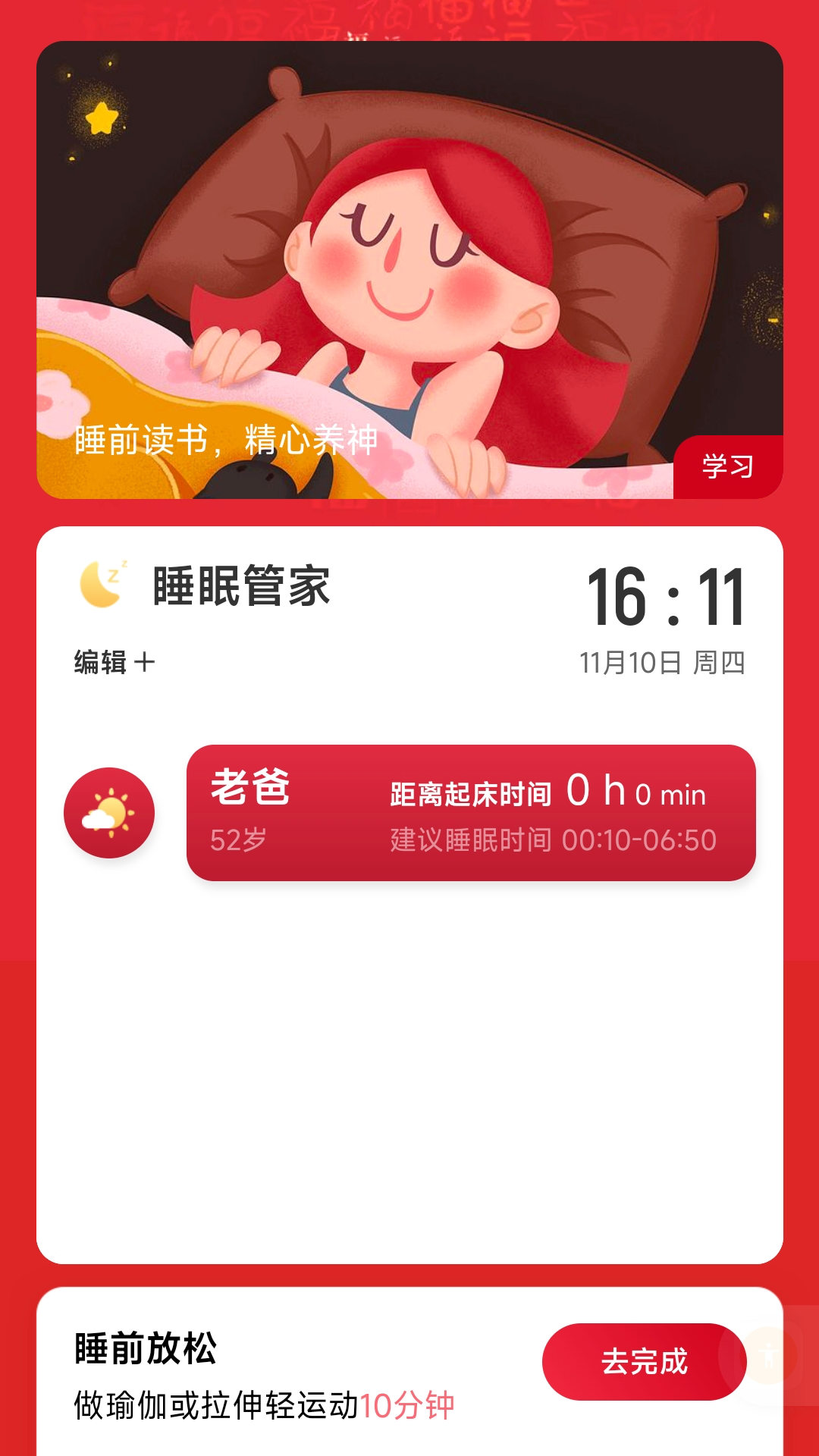The width and height of the screenshot is (819, 1456).
Task: Tap 编辑 + to edit sleep profiles
Action: pyautogui.click(x=115, y=663)
